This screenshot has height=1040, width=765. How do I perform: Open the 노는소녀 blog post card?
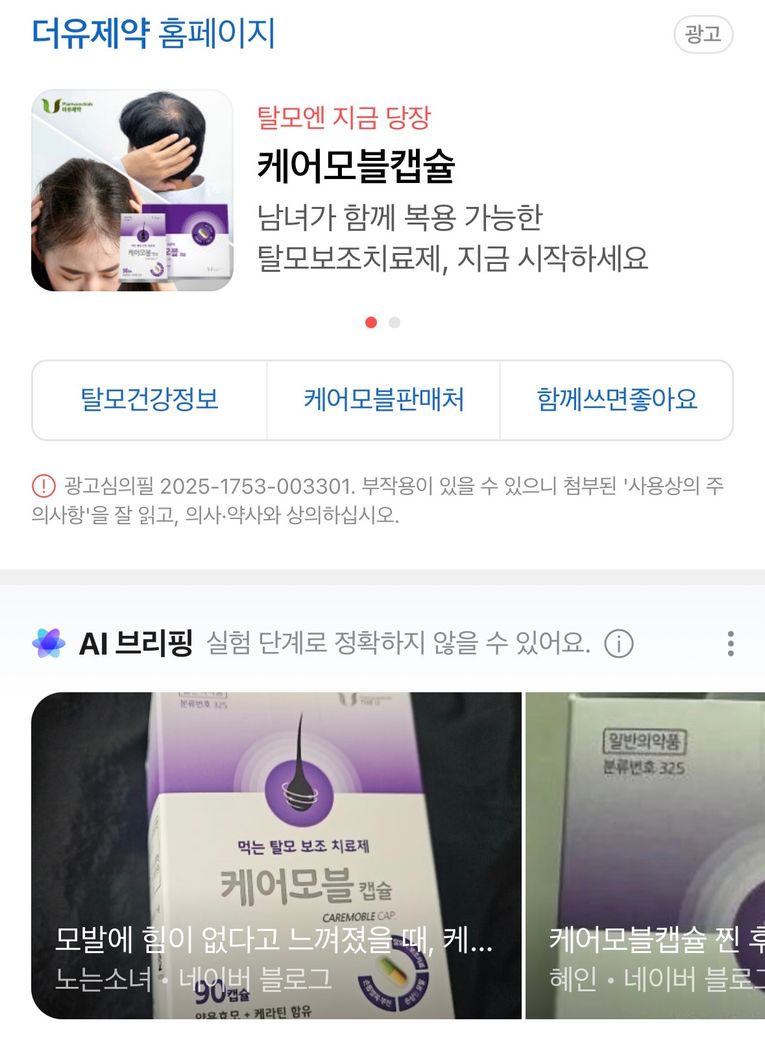(276, 855)
